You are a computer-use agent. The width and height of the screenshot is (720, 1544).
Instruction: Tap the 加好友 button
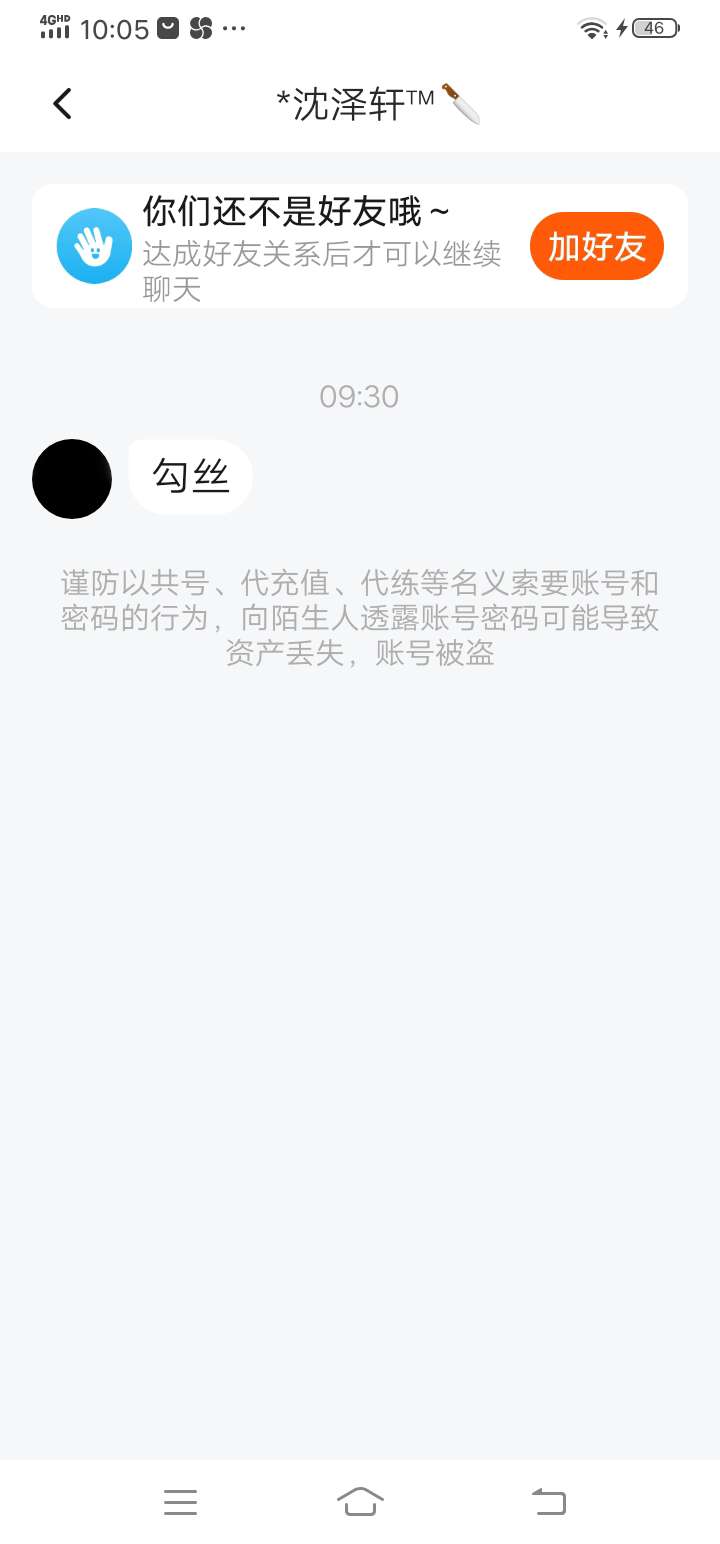(x=597, y=246)
